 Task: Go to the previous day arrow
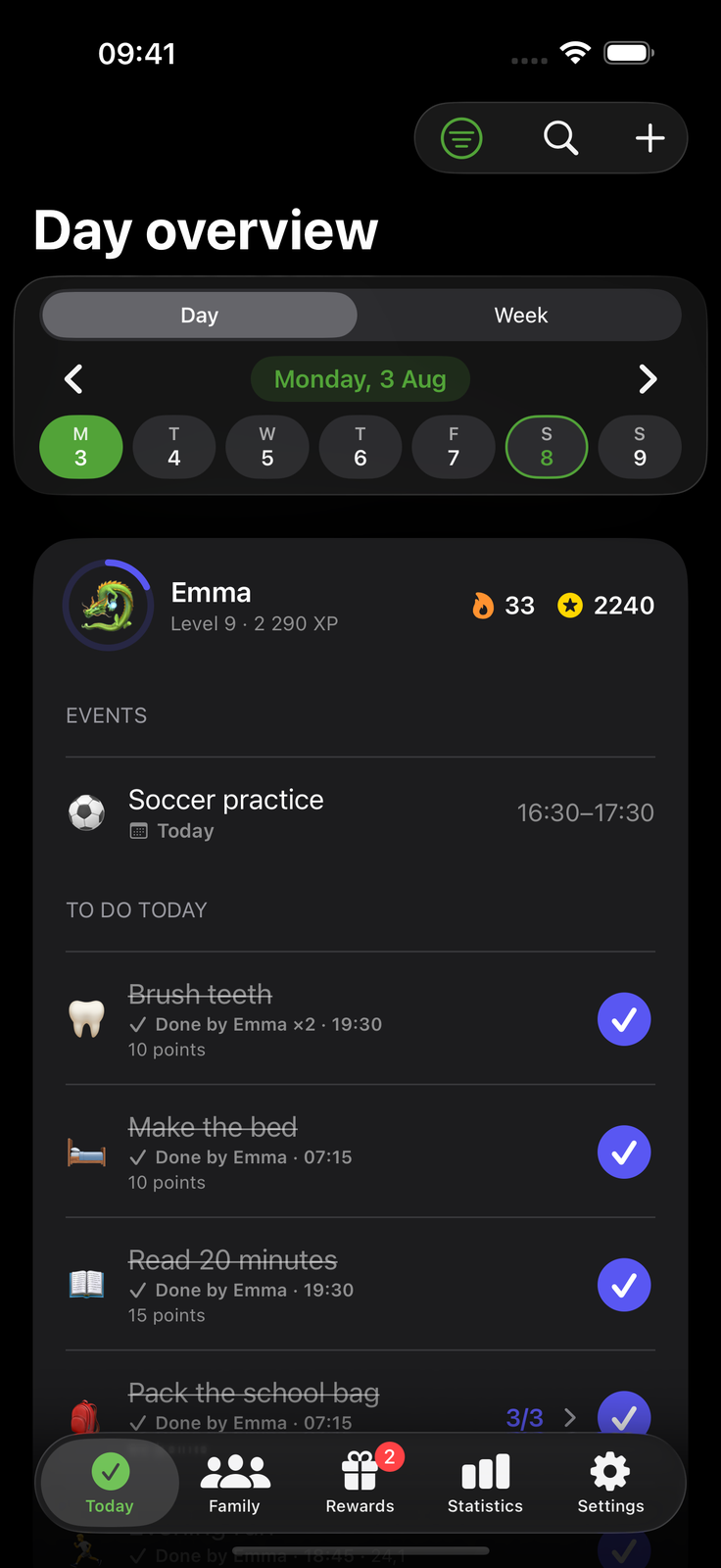[73, 379]
